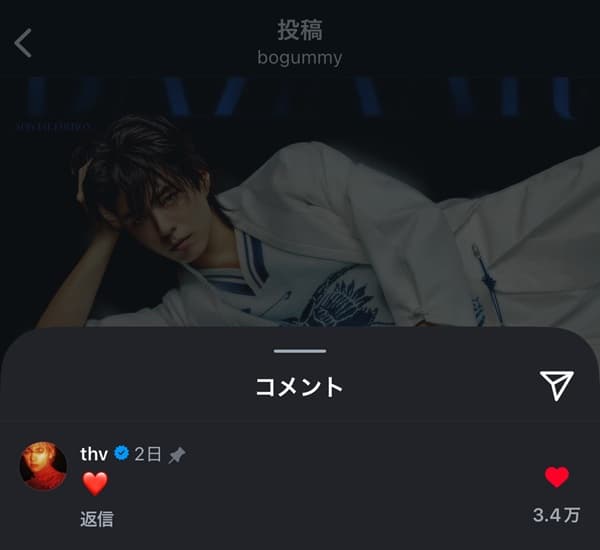The width and height of the screenshot is (600, 550).
Task: Tap 返信 to reply to thv
Action: (97, 518)
